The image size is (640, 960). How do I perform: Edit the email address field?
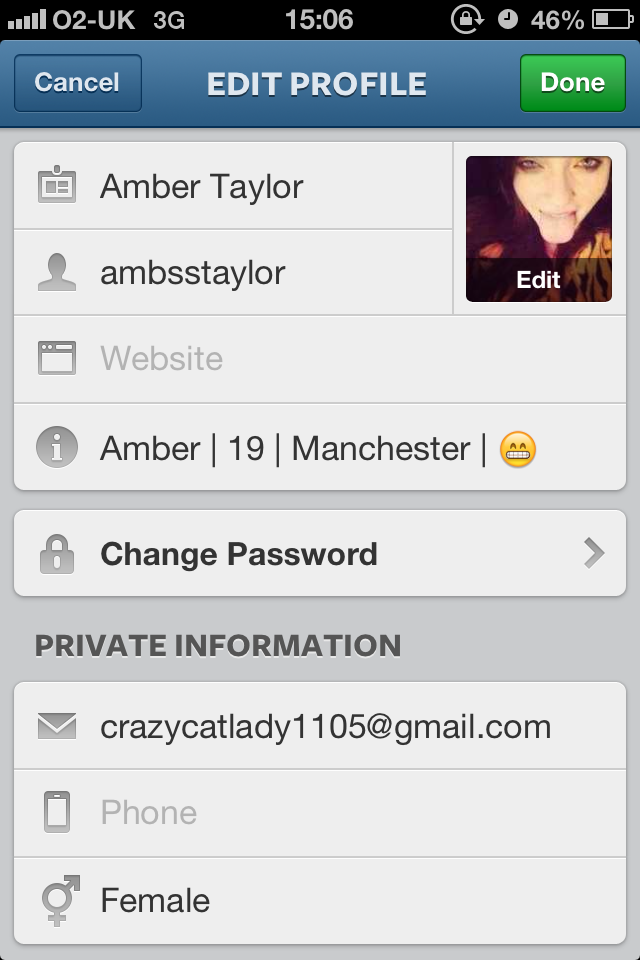[x=325, y=727]
